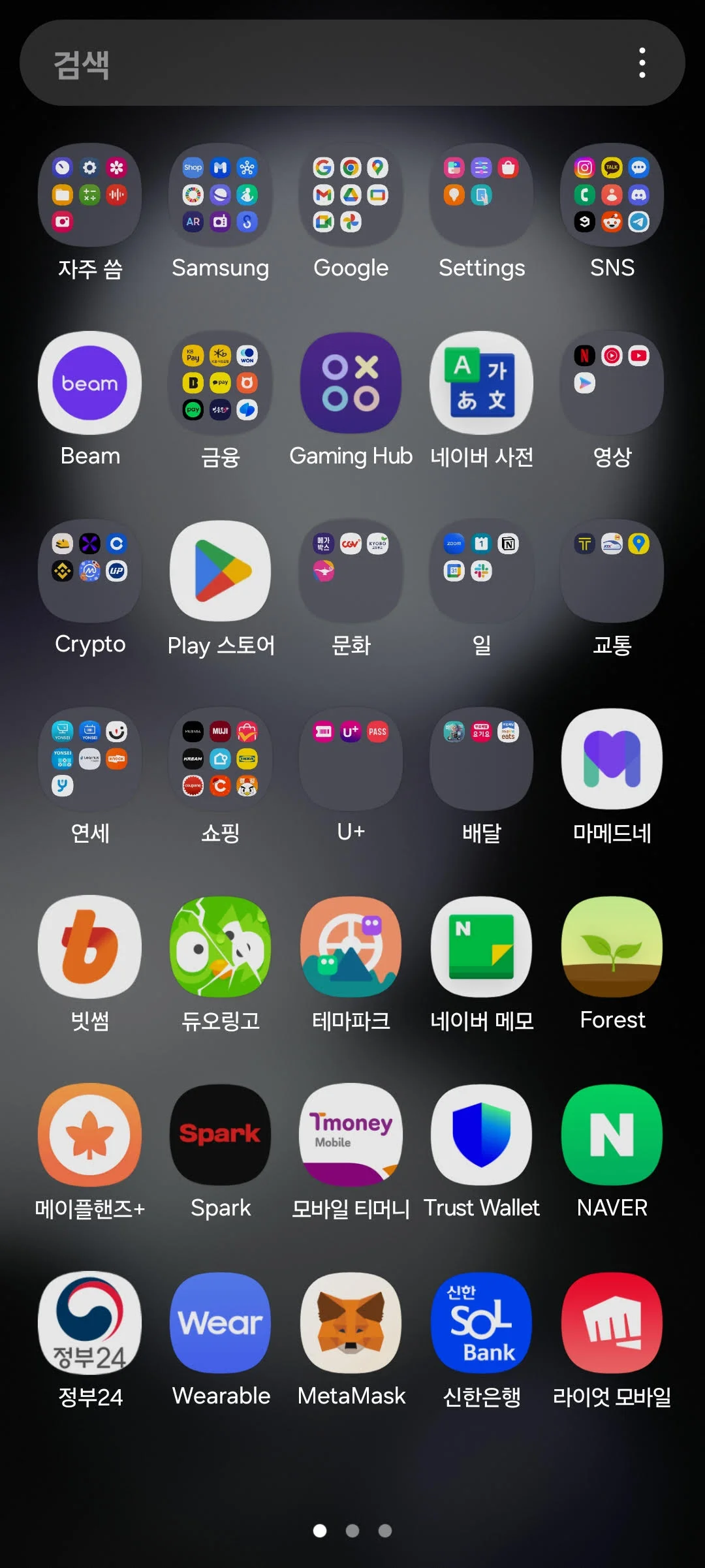Image resolution: width=705 pixels, height=1568 pixels.
Task: Open the three-dot overflow menu
Action: pyautogui.click(x=642, y=63)
